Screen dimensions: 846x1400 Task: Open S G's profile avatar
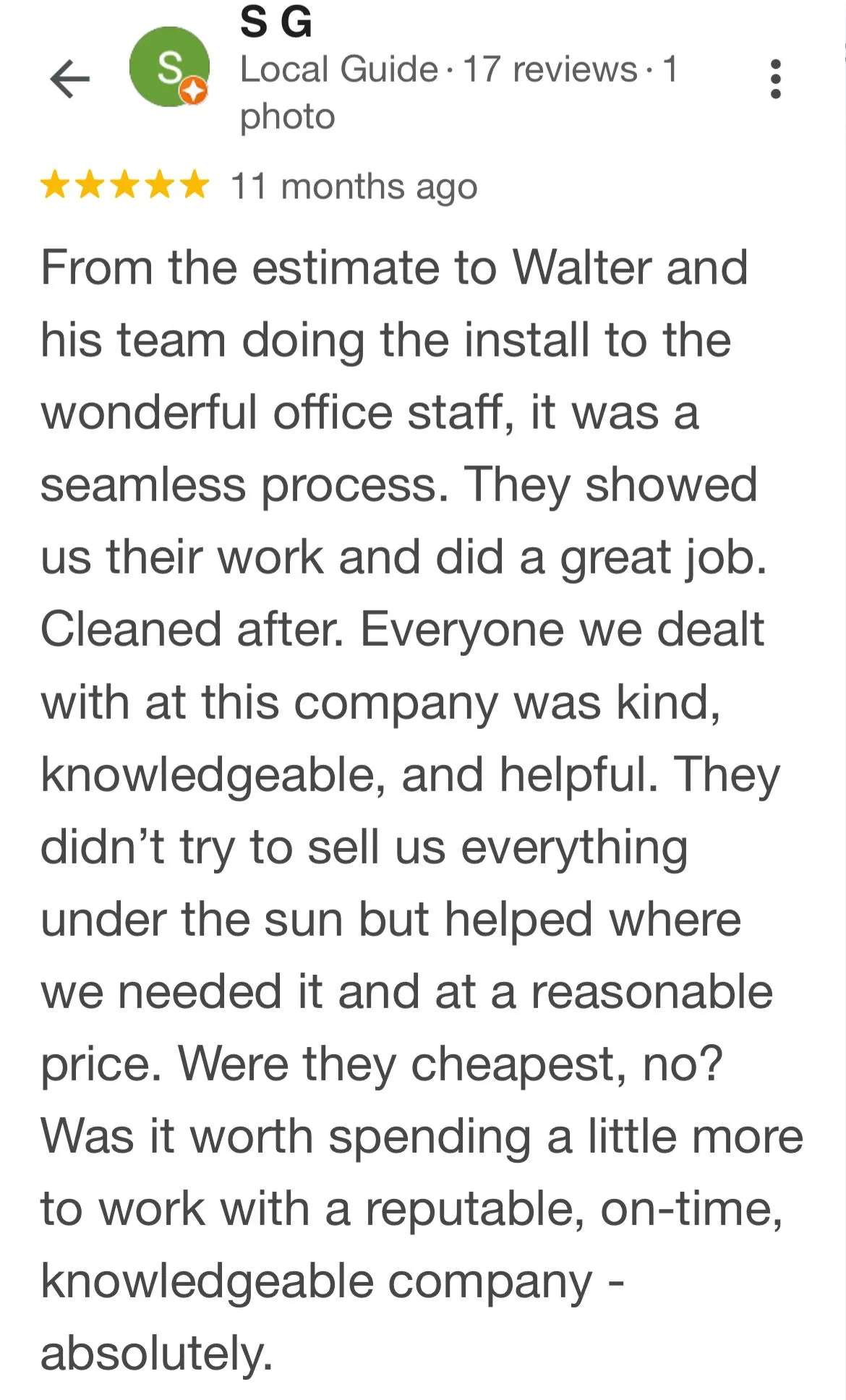point(169,67)
